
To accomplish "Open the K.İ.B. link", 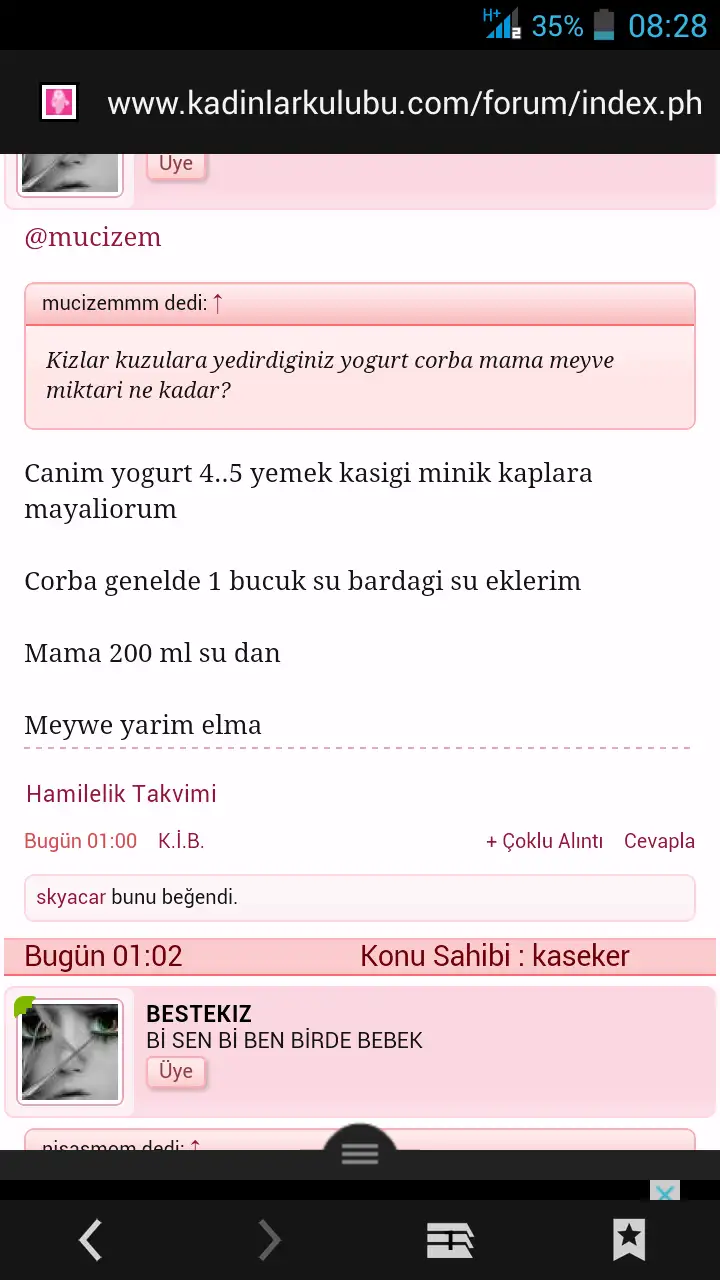I will coord(181,841).
